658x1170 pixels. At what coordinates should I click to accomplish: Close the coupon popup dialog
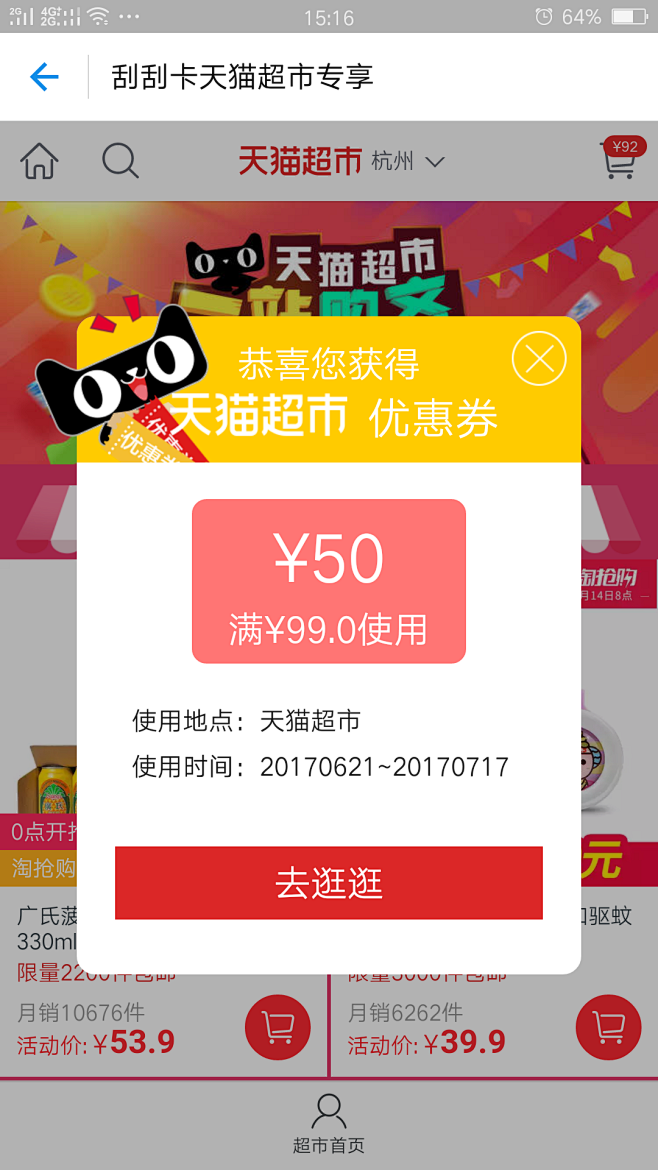pyautogui.click(x=539, y=358)
